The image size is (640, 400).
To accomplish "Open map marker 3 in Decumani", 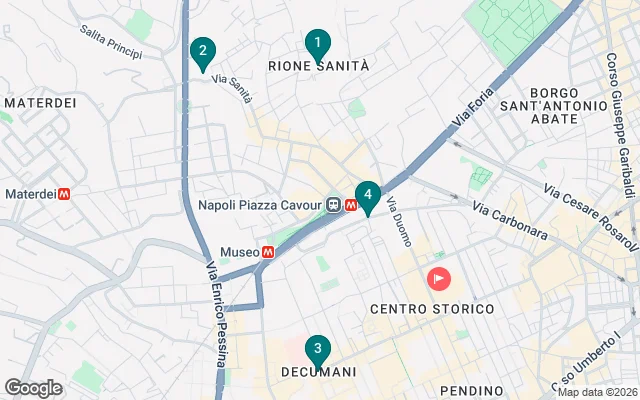I will (x=317, y=350).
